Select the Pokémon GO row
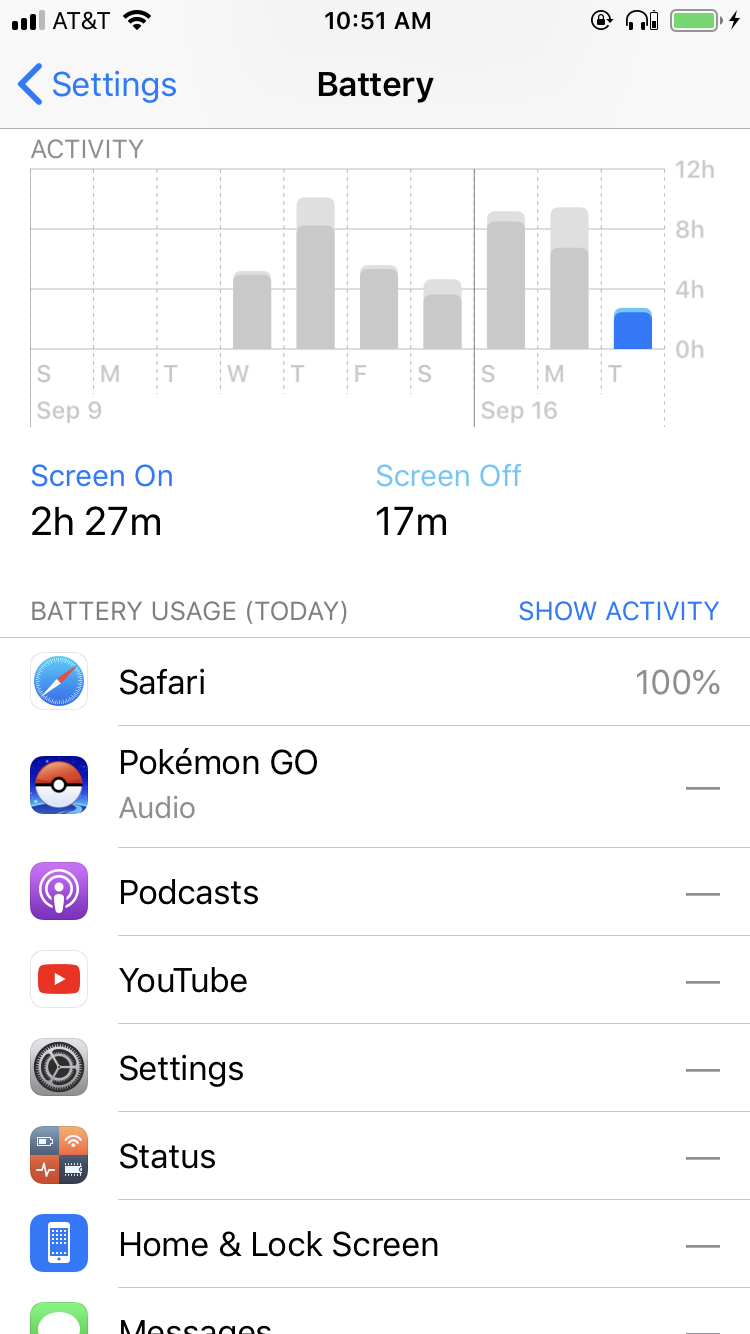Screen dimensions: 750x1334 (375, 786)
